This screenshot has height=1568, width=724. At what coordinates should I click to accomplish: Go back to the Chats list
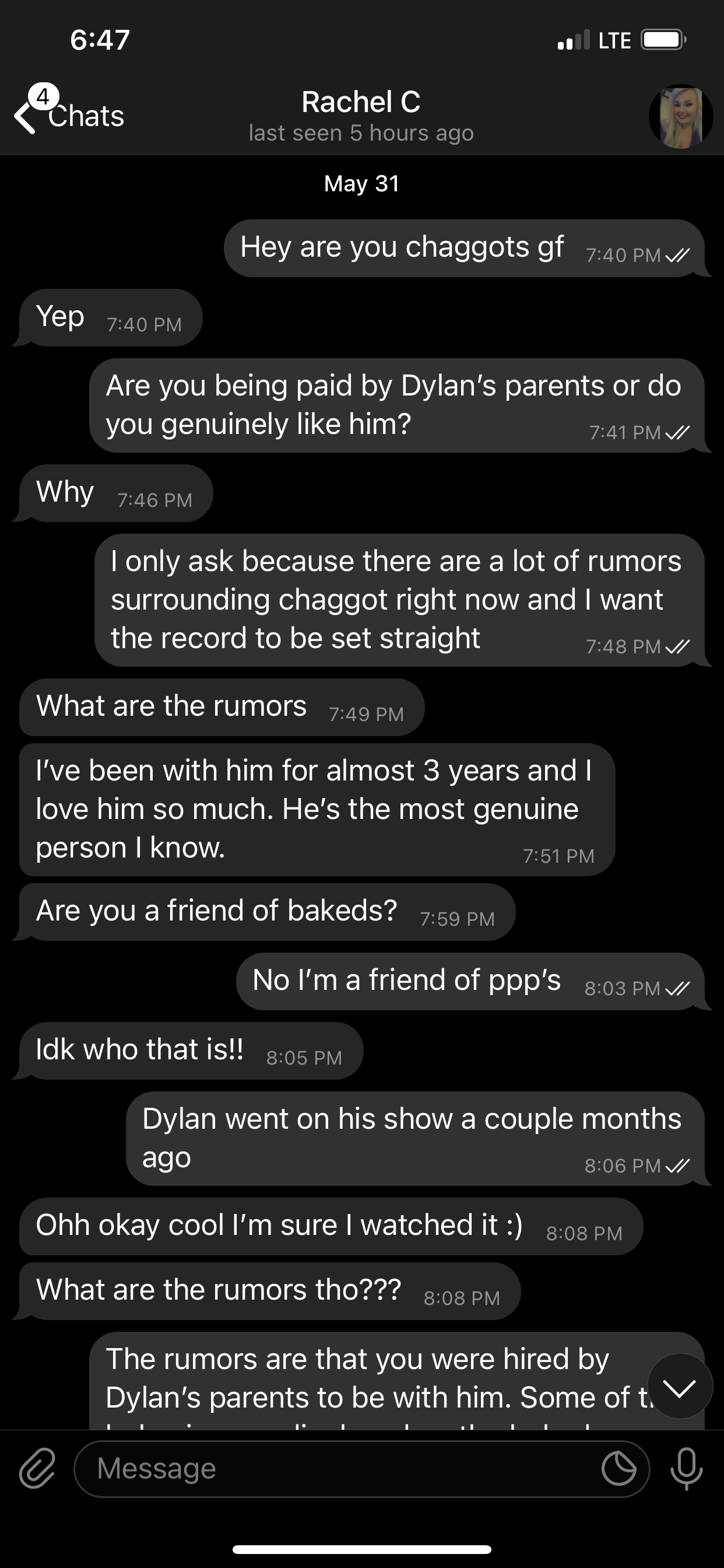(69, 114)
